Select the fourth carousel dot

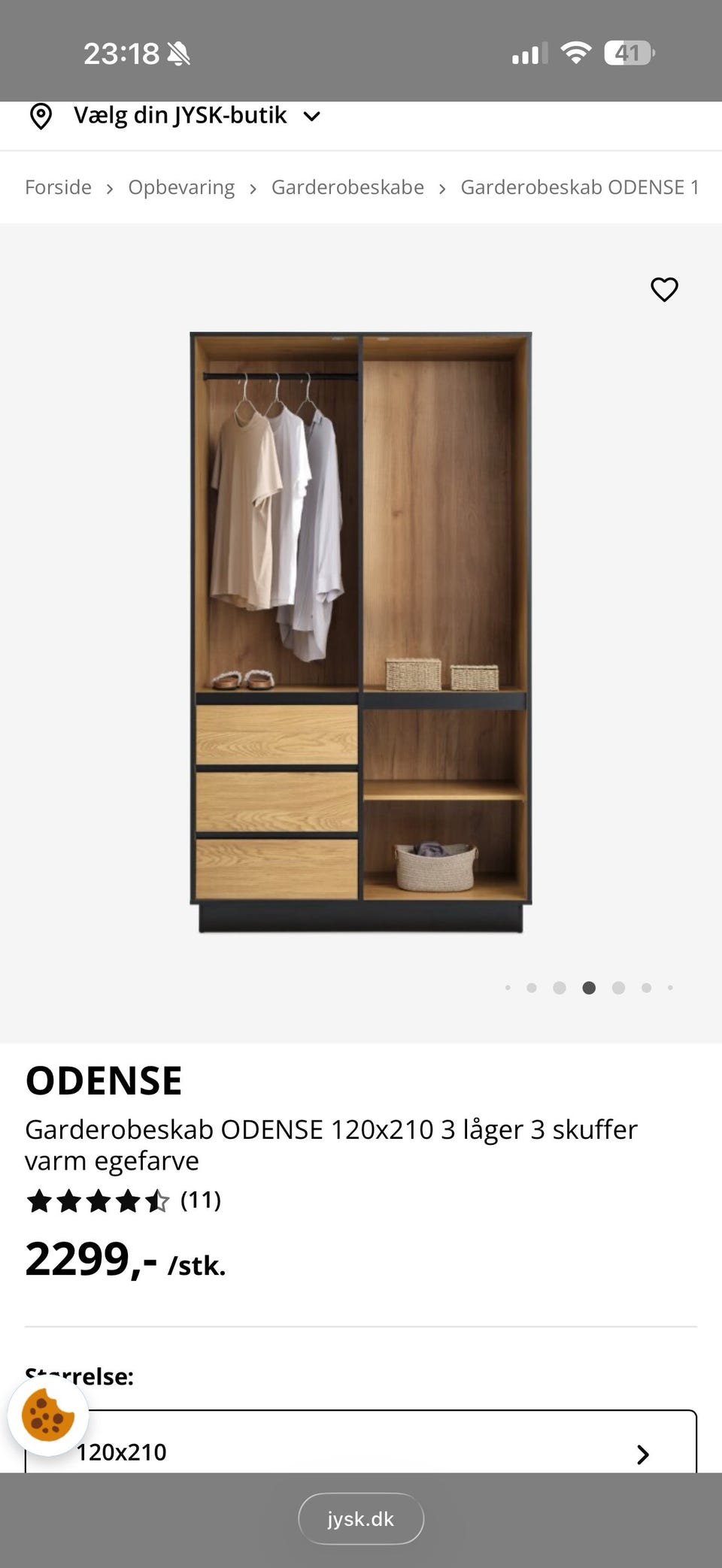[588, 988]
